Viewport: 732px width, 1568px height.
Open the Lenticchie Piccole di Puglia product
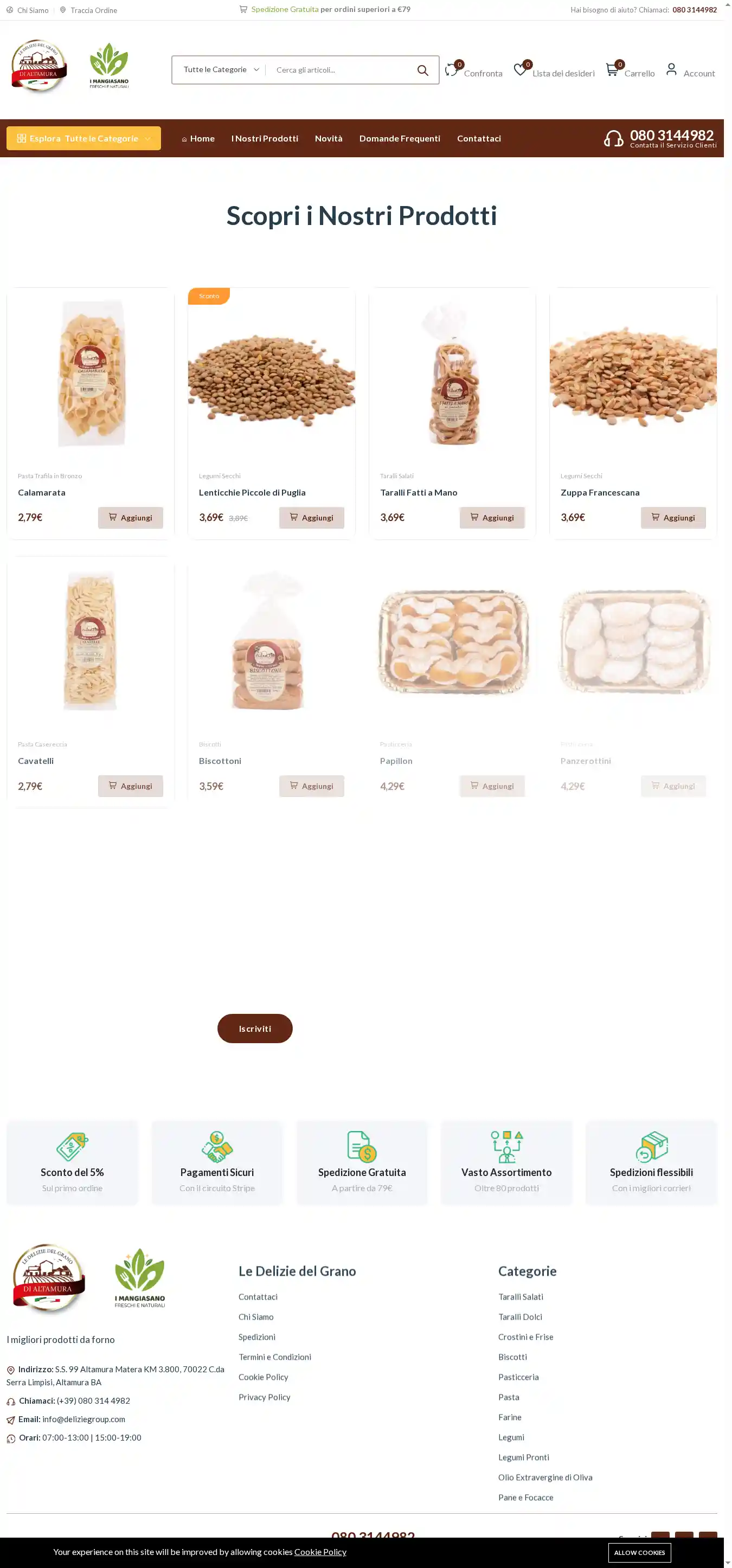click(252, 492)
